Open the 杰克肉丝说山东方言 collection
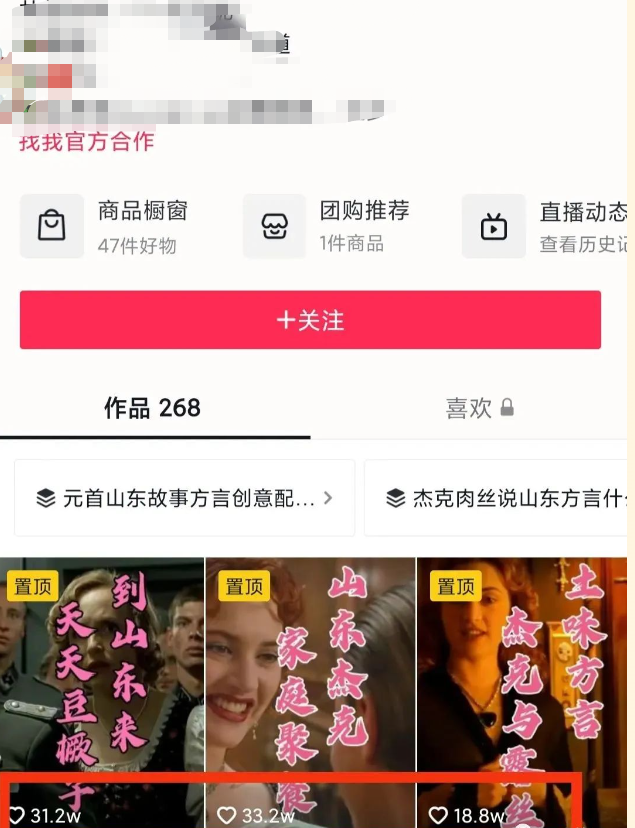This screenshot has height=828, width=635. click(500, 498)
